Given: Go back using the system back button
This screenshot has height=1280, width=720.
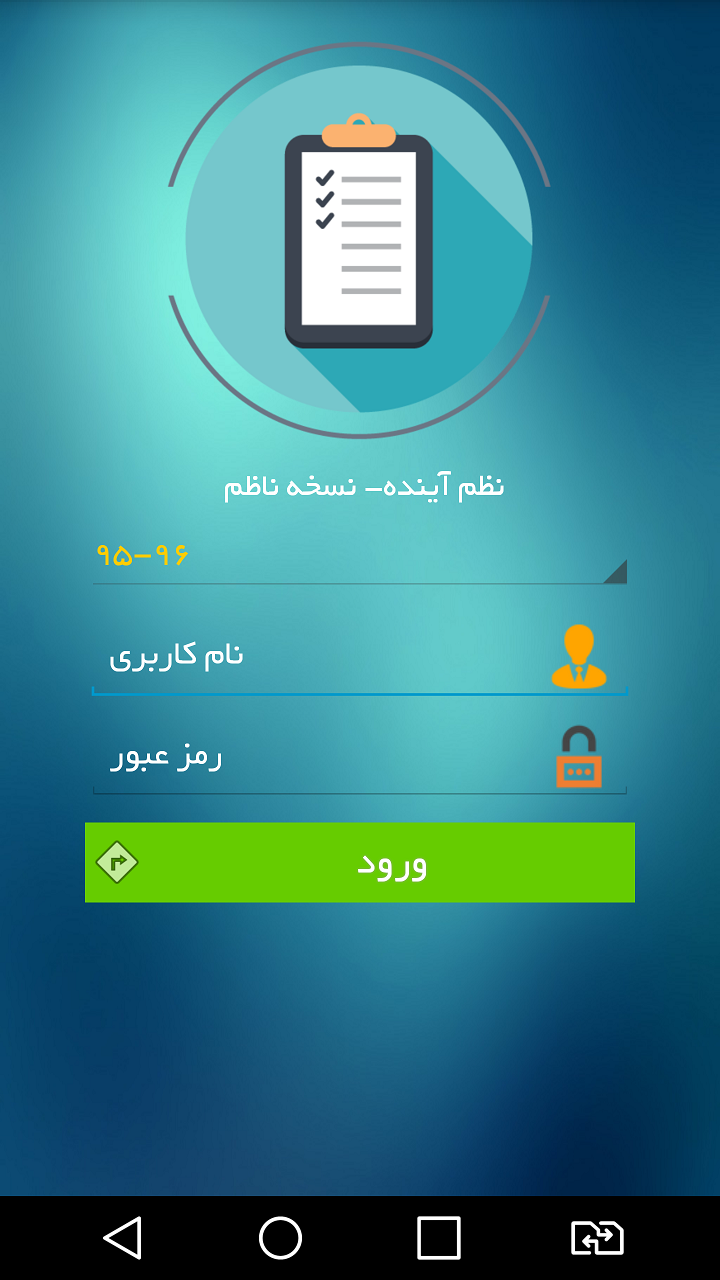Looking at the screenshot, I should tap(122, 1238).
